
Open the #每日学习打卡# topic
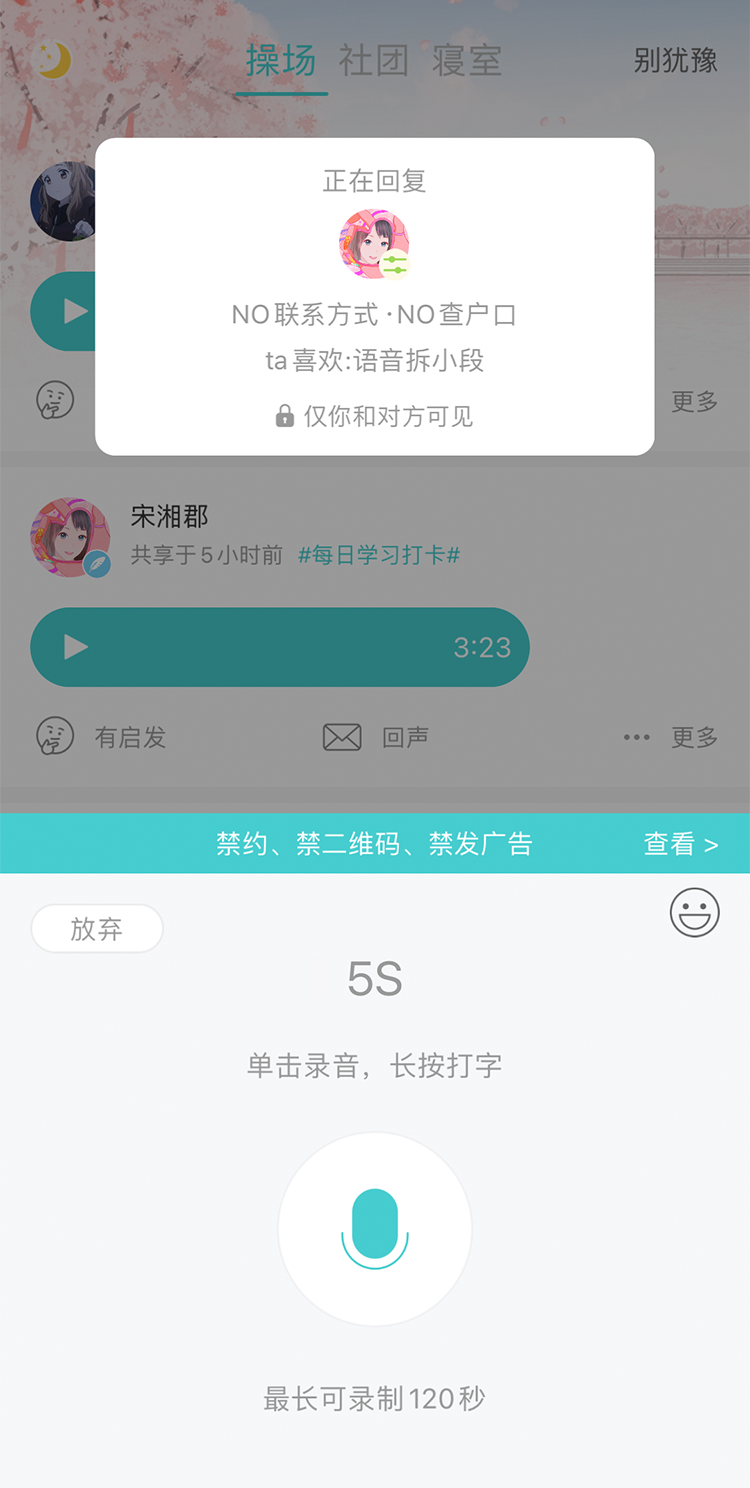pos(379,555)
